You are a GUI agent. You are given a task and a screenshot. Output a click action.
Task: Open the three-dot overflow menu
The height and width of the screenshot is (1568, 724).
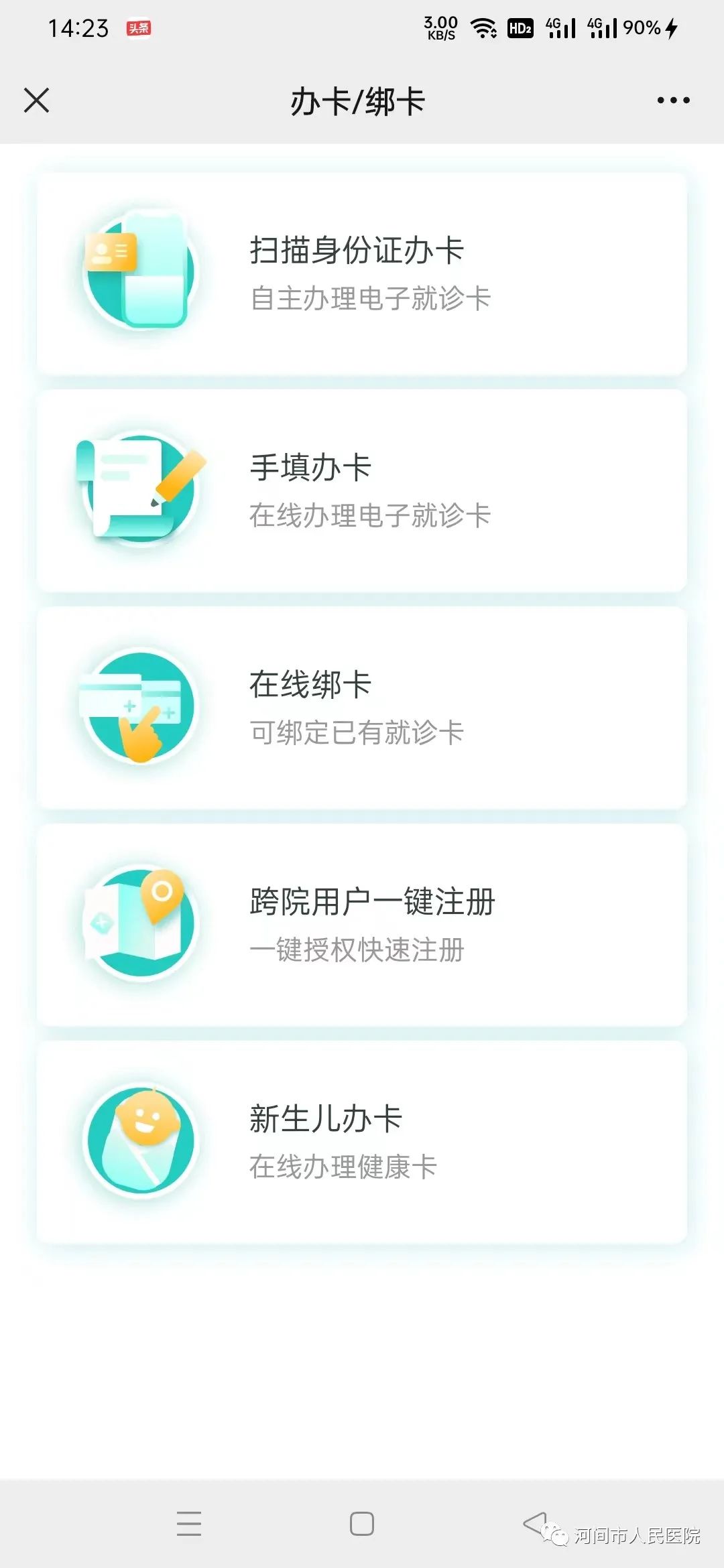(x=673, y=101)
